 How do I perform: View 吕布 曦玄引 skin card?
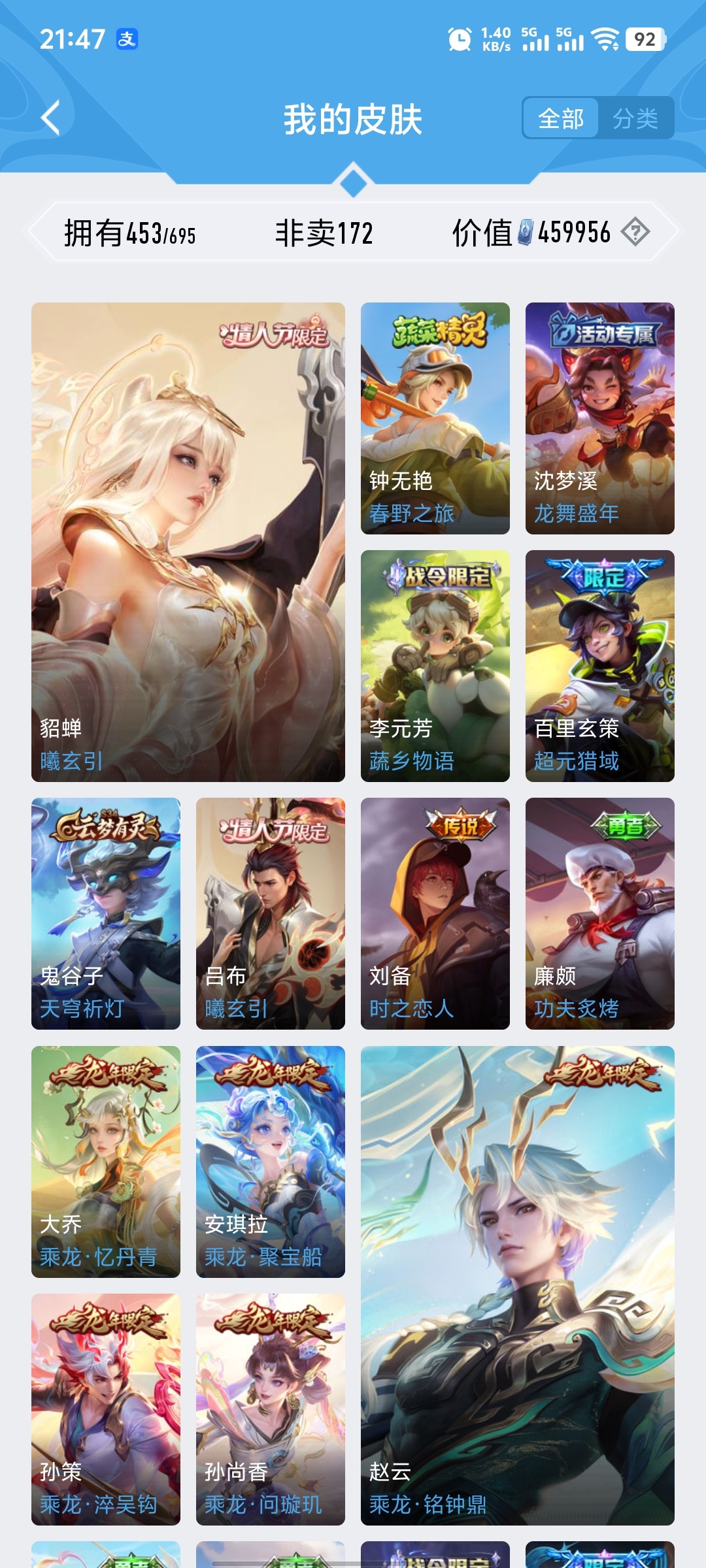(270, 913)
